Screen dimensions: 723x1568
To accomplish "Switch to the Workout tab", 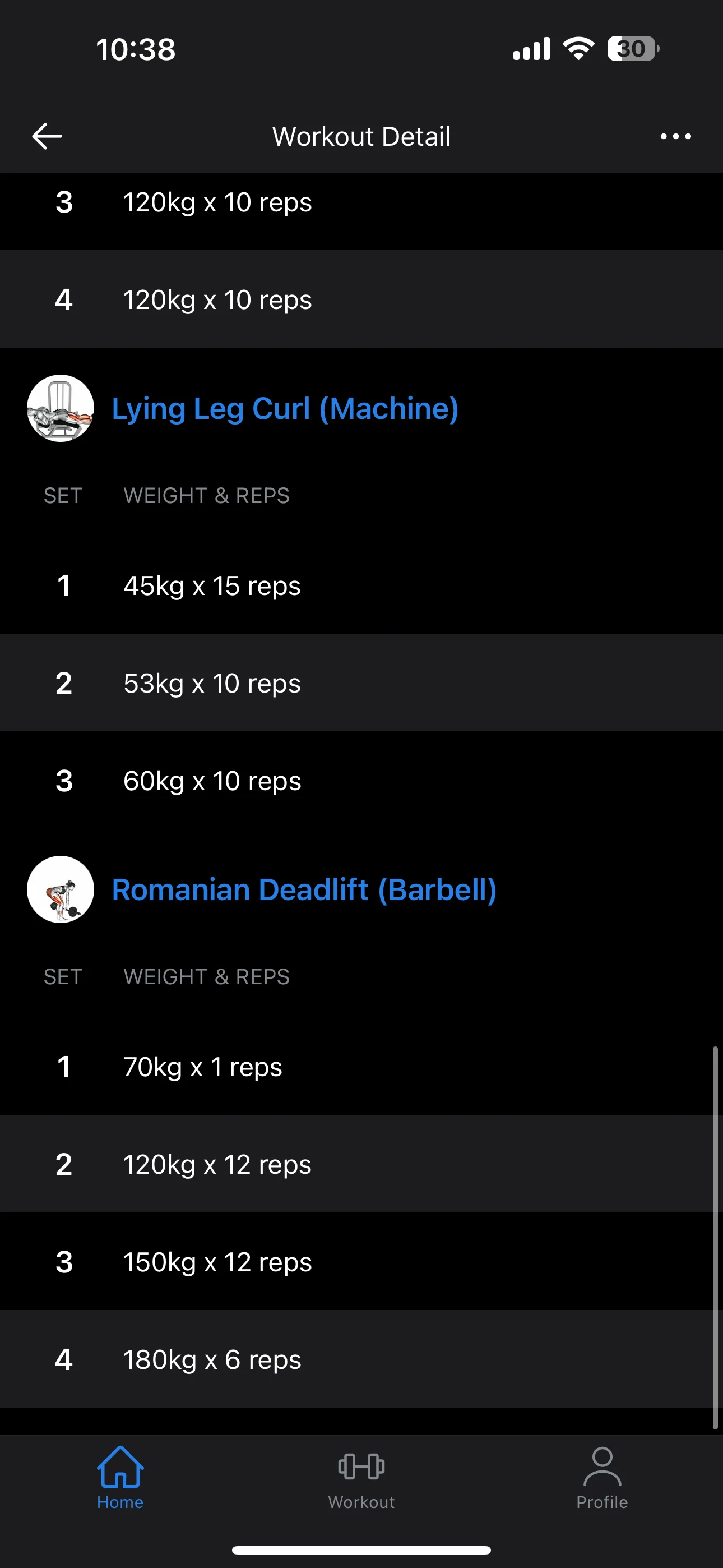I will click(x=361, y=1477).
